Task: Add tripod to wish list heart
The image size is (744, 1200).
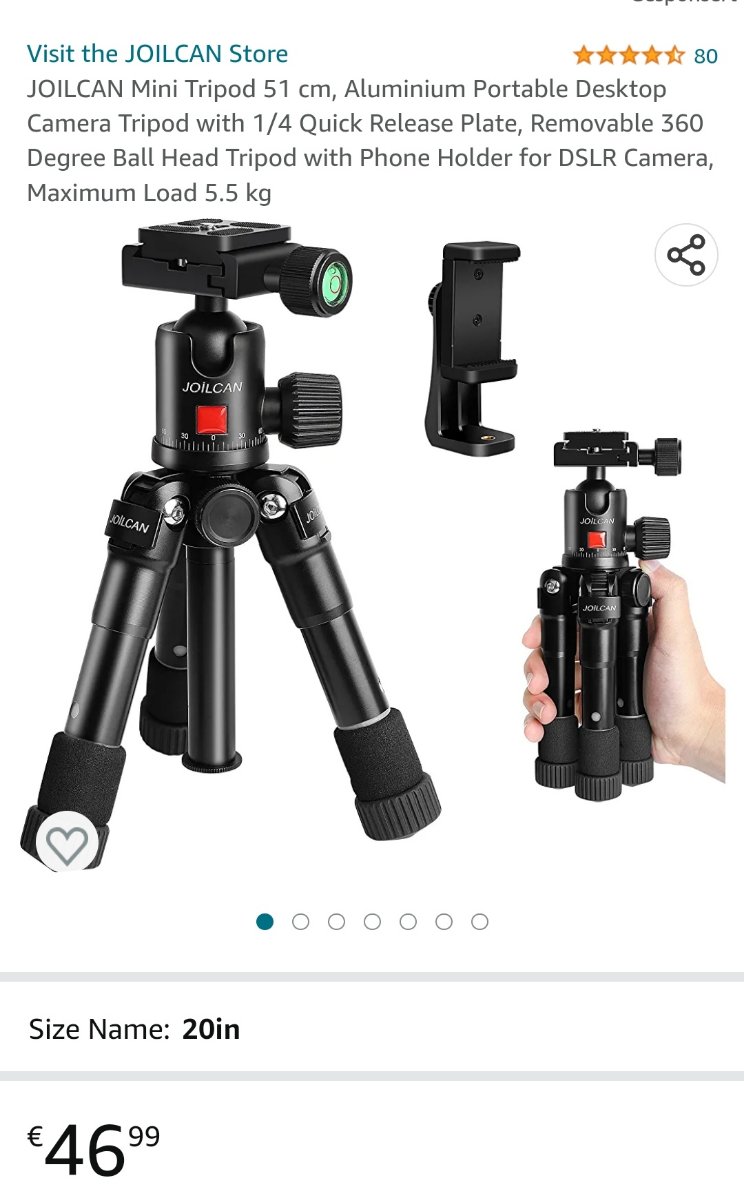Action: tap(68, 846)
